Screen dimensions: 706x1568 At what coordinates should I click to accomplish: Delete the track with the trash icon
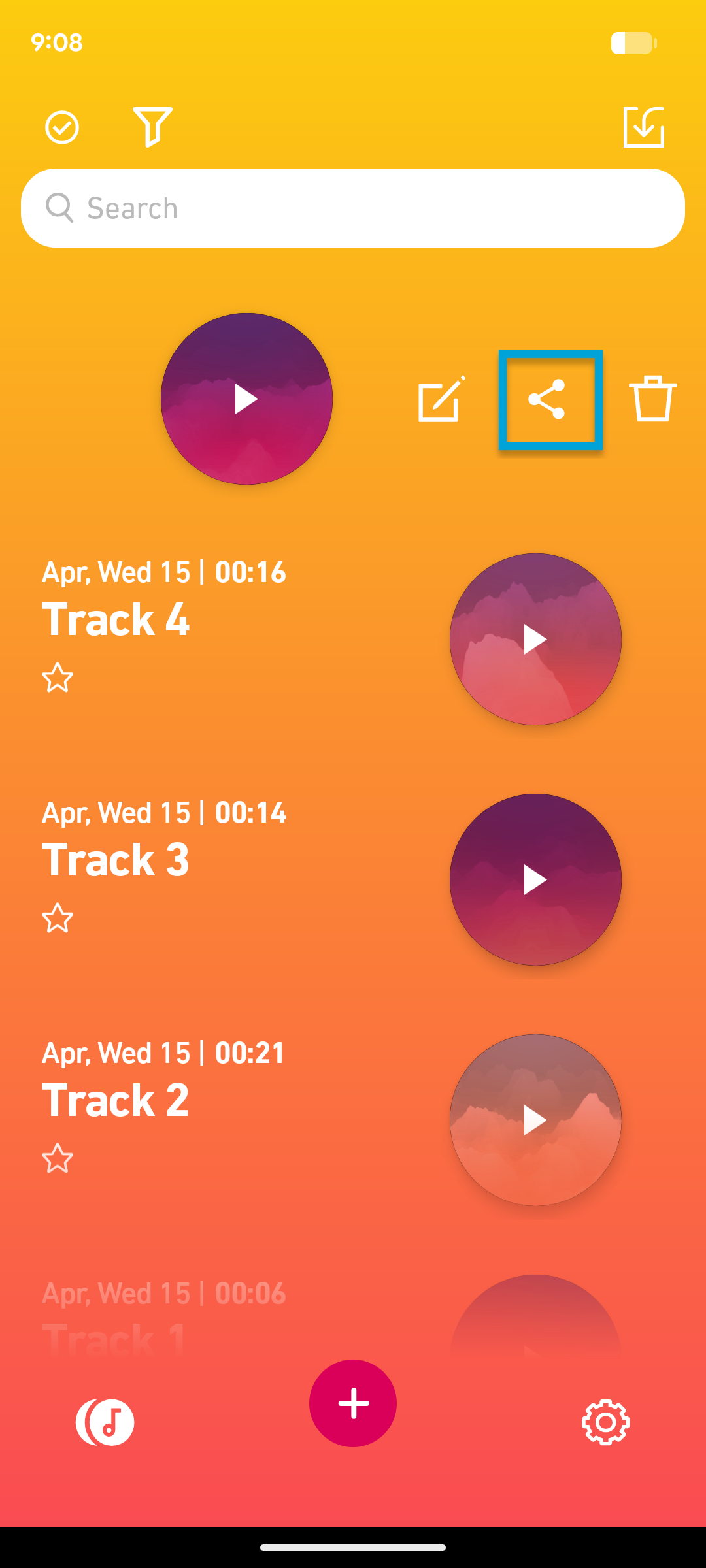[652, 399]
